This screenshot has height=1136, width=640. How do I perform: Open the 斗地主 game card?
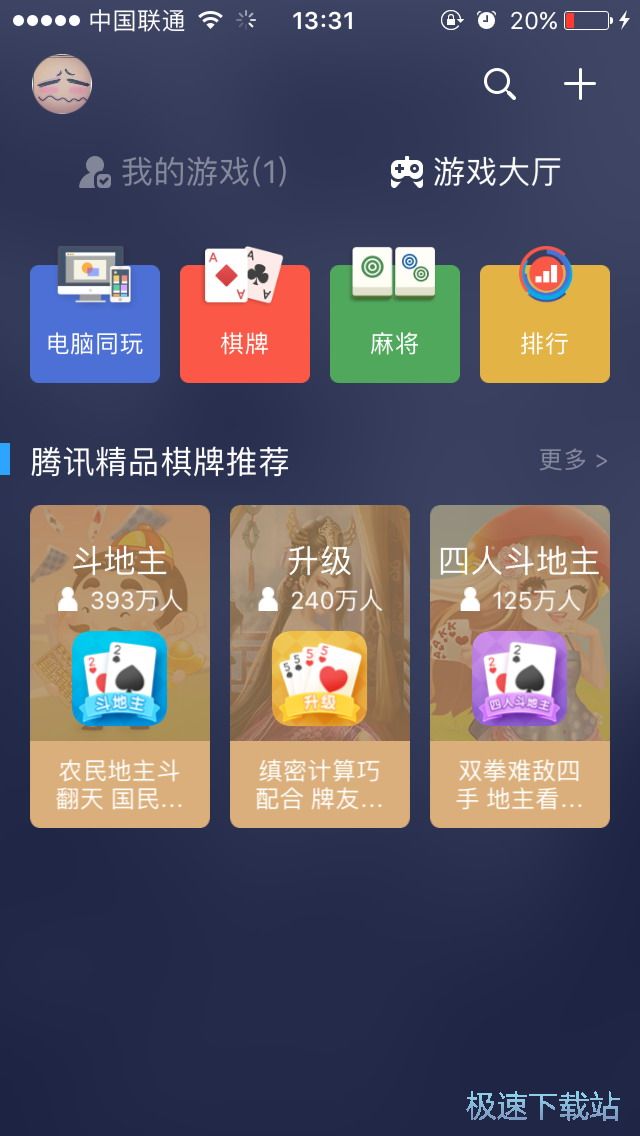pyautogui.click(x=120, y=665)
